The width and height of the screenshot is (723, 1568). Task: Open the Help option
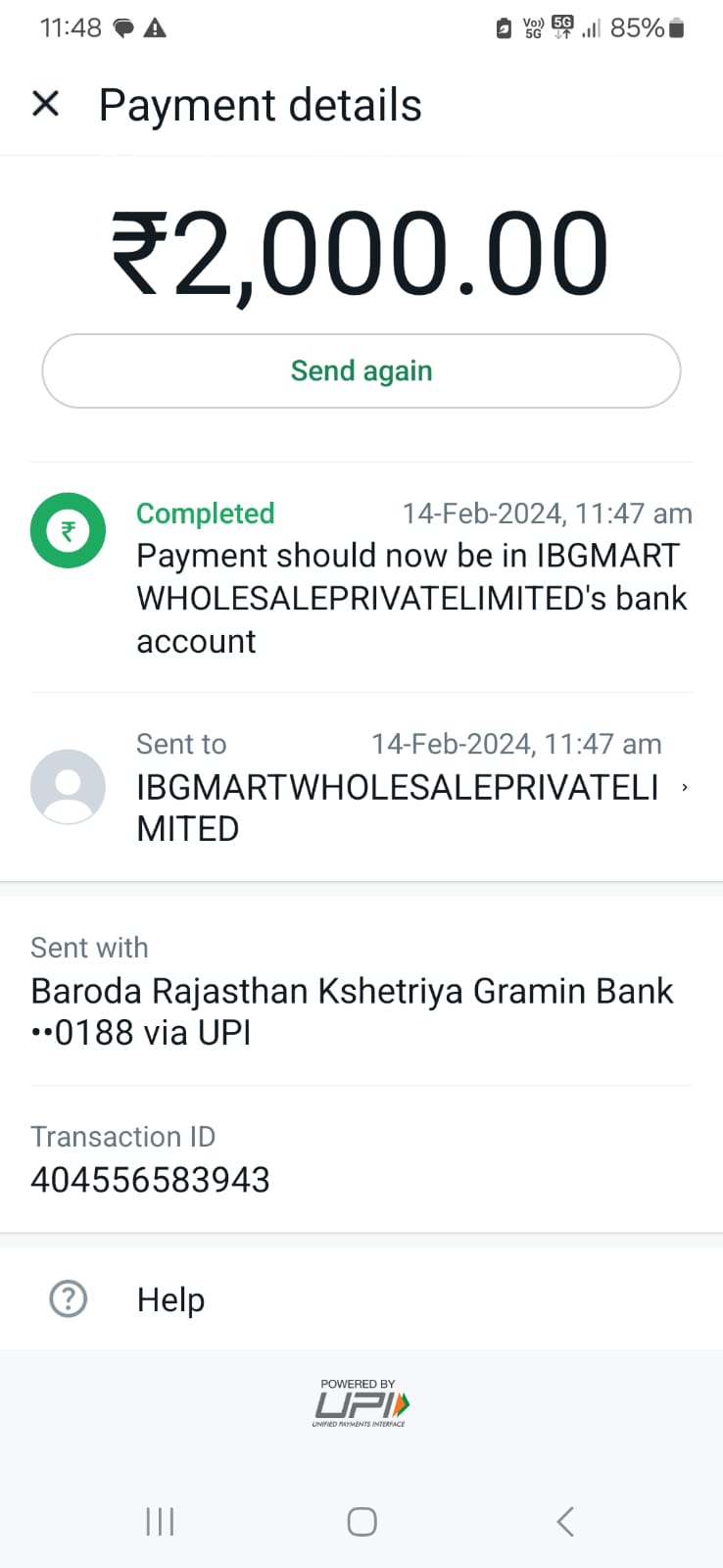[x=361, y=1299]
